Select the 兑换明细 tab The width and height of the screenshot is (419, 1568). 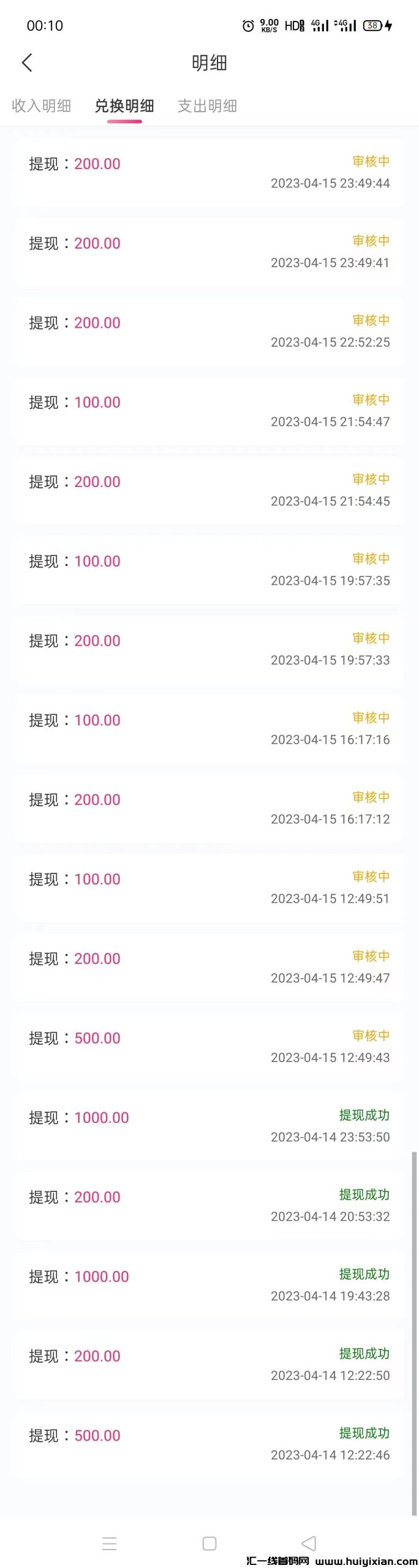124,106
